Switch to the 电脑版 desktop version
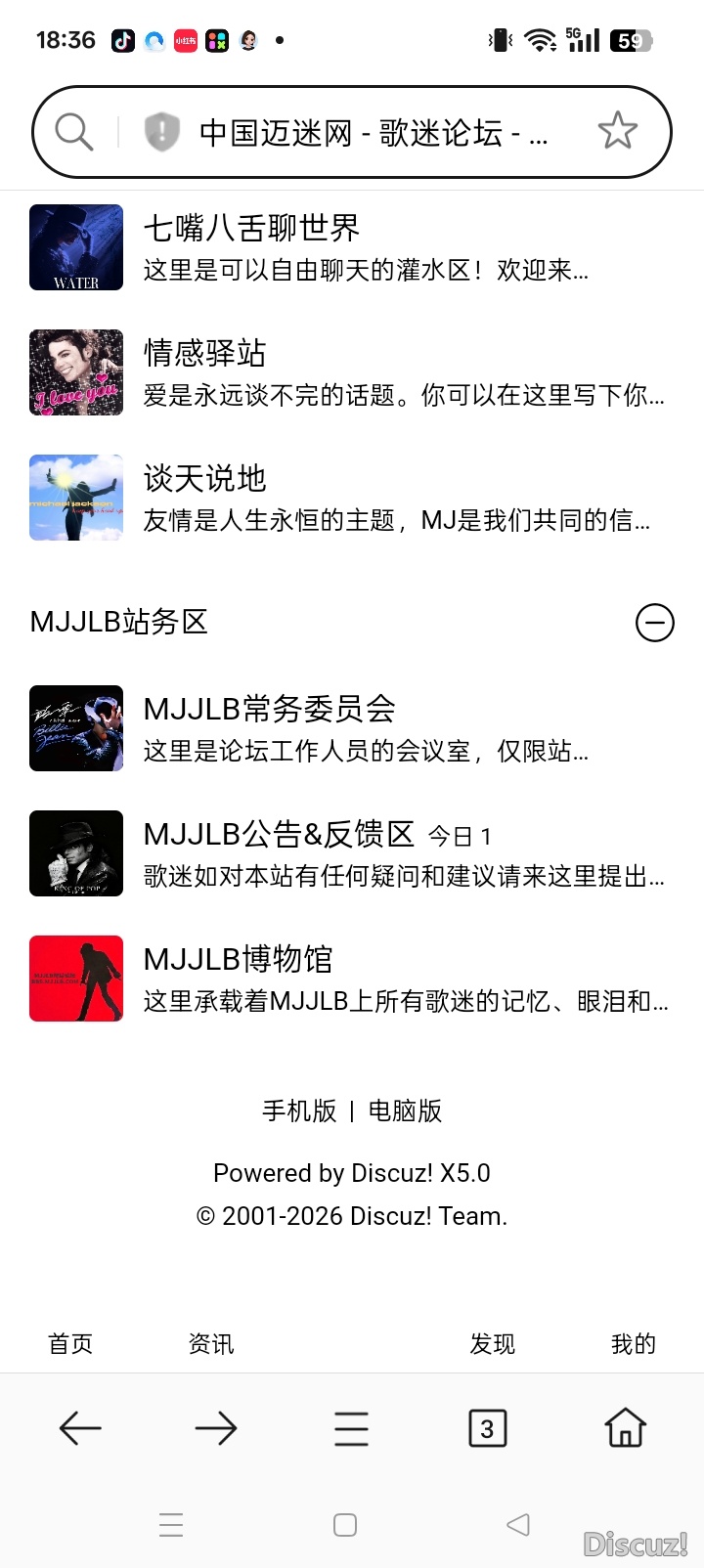Screen dimensions: 704x1568 pyautogui.click(x=405, y=1111)
